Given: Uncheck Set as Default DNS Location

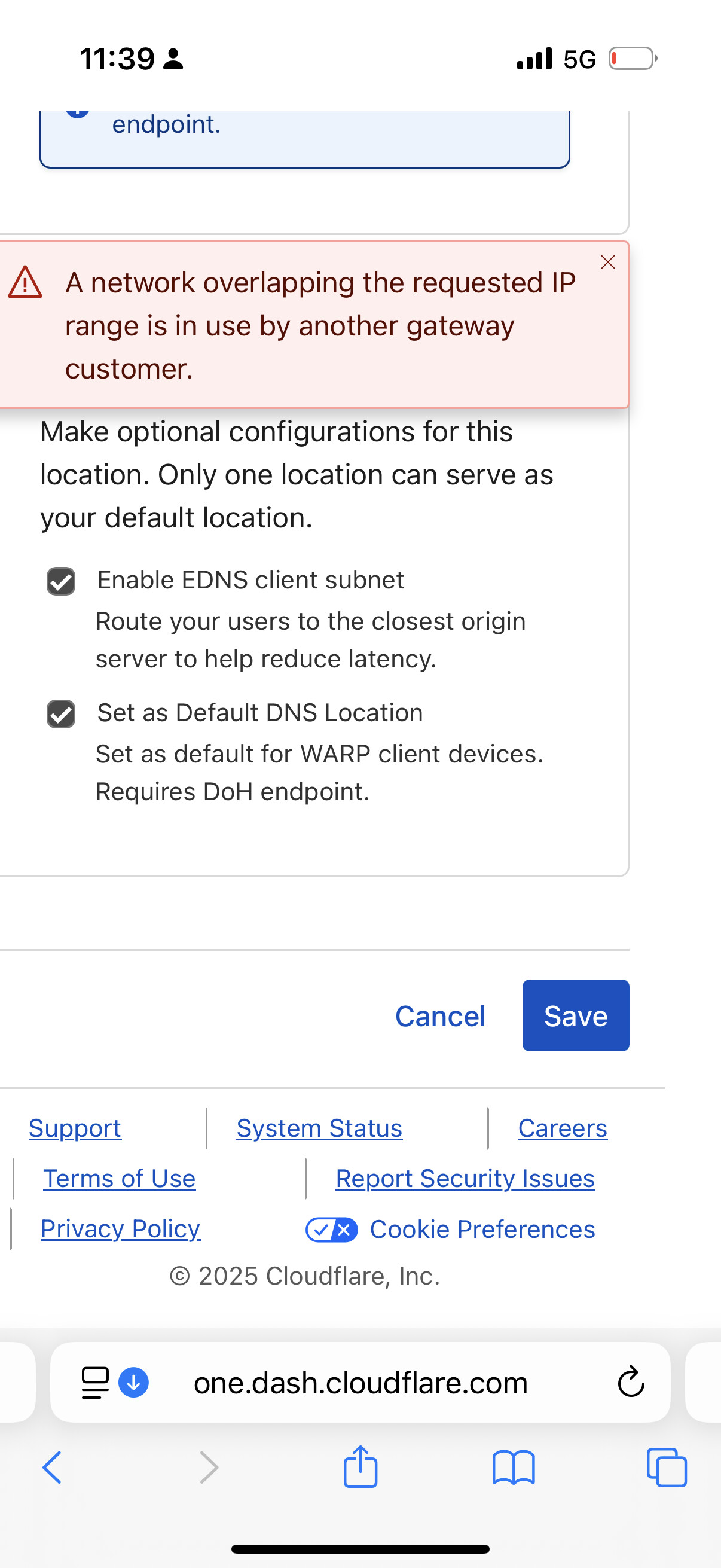Looking at the screenshot, I should [61, 714].
